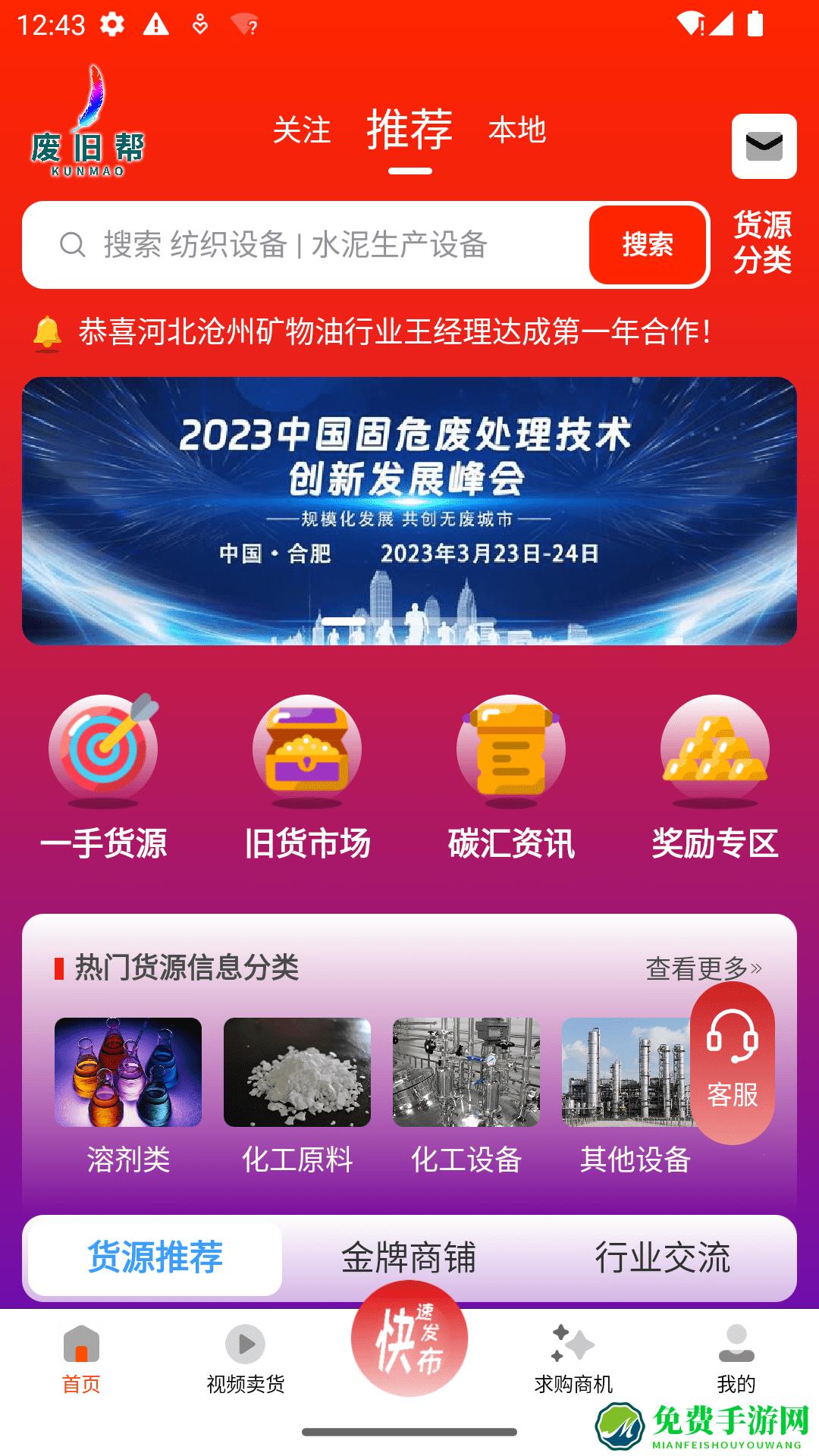Tap the 快速发布 circular publish icon
The image size is (819, 1456).
point(409,1342)
